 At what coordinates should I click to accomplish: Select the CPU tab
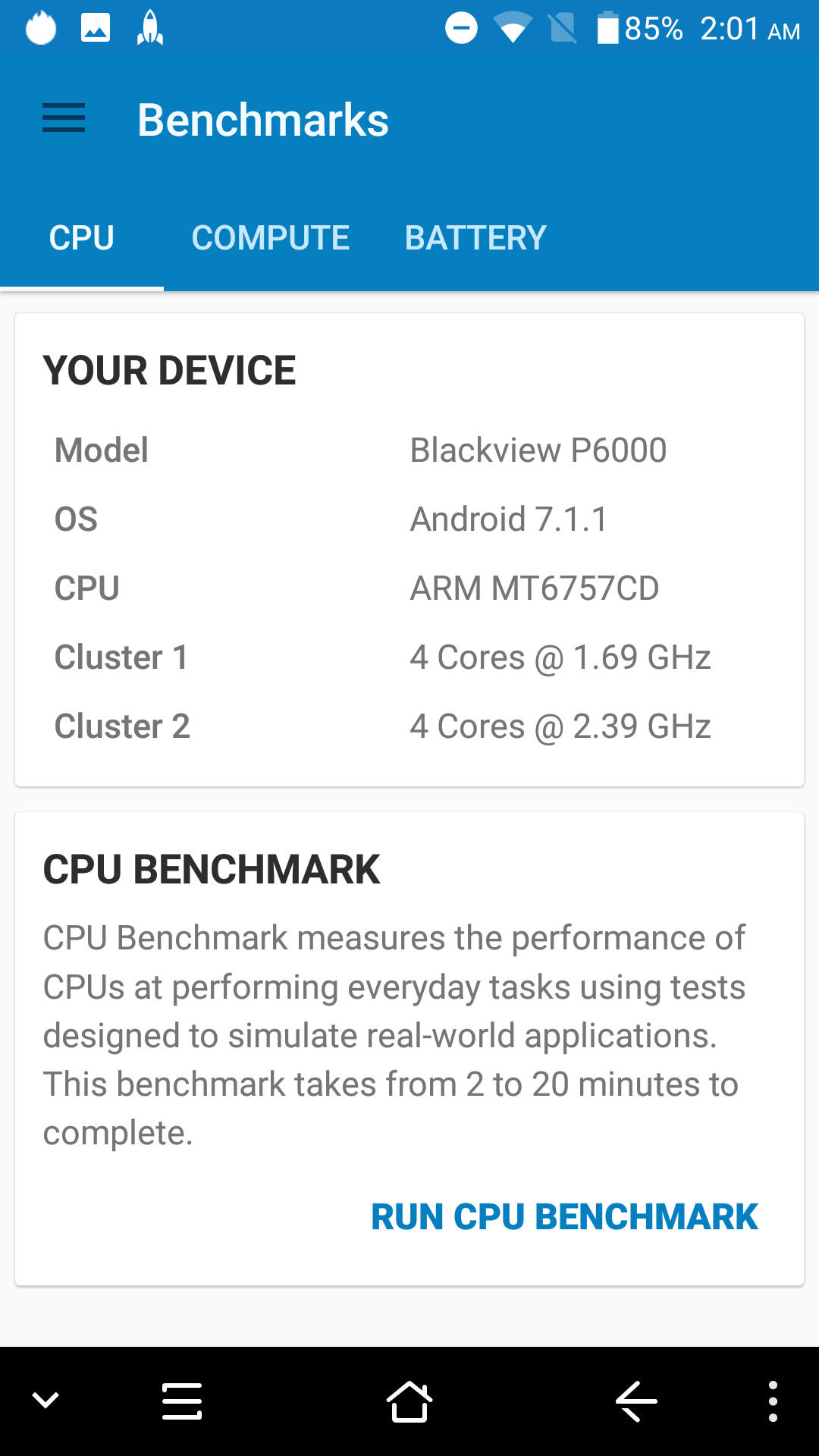[x=82, y=238]
